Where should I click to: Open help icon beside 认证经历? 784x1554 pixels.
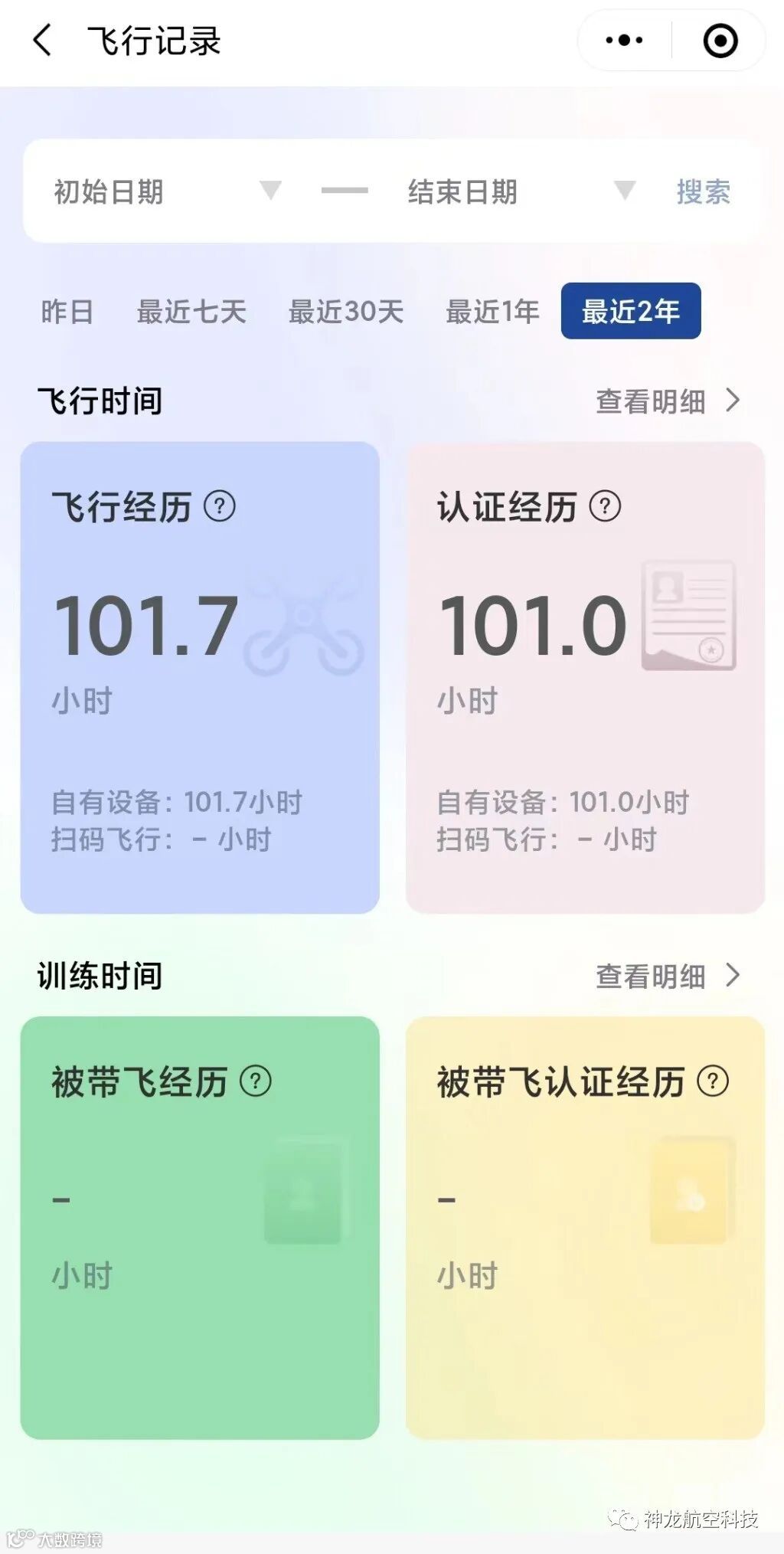(605, 506)
